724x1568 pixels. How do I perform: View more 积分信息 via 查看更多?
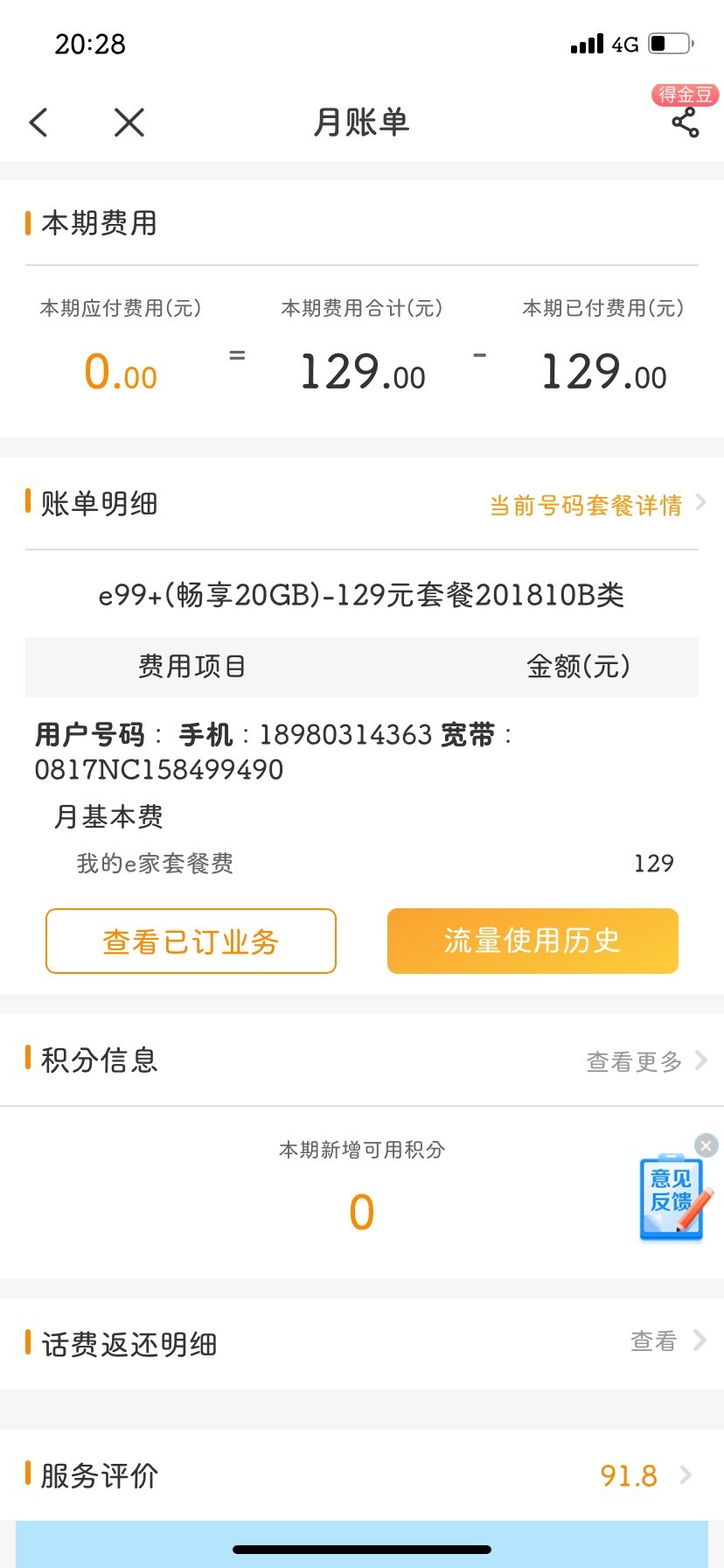646,1061
